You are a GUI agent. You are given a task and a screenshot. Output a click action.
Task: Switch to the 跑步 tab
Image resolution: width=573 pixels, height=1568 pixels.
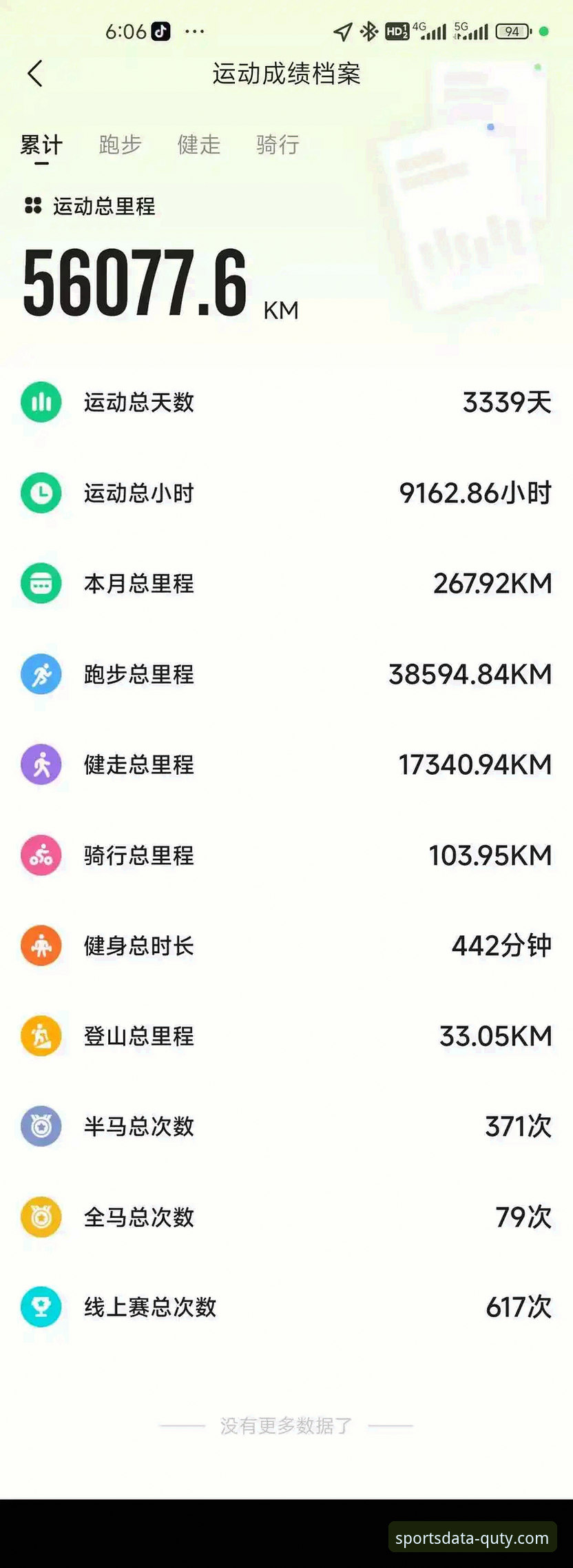[121, 145]
